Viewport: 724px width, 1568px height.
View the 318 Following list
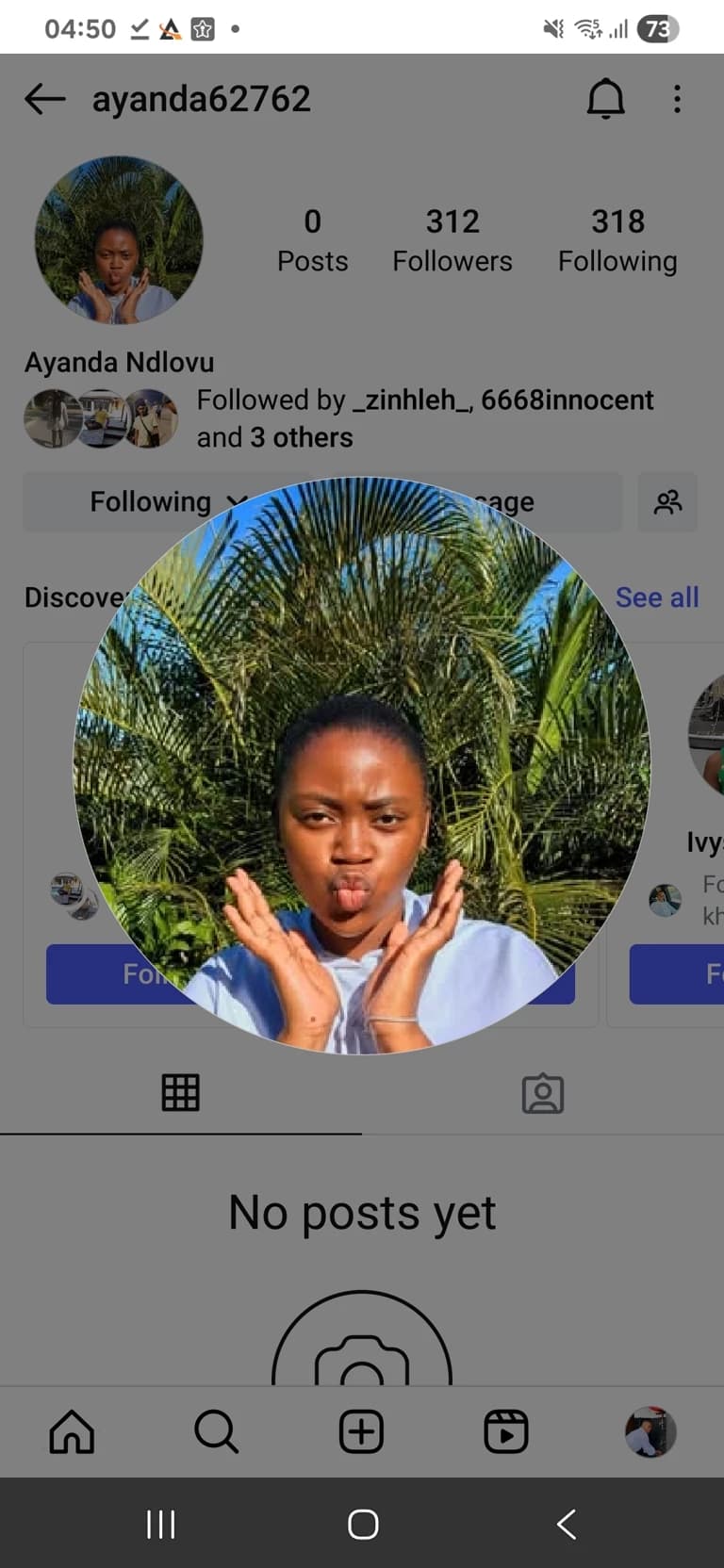[617, 240]
